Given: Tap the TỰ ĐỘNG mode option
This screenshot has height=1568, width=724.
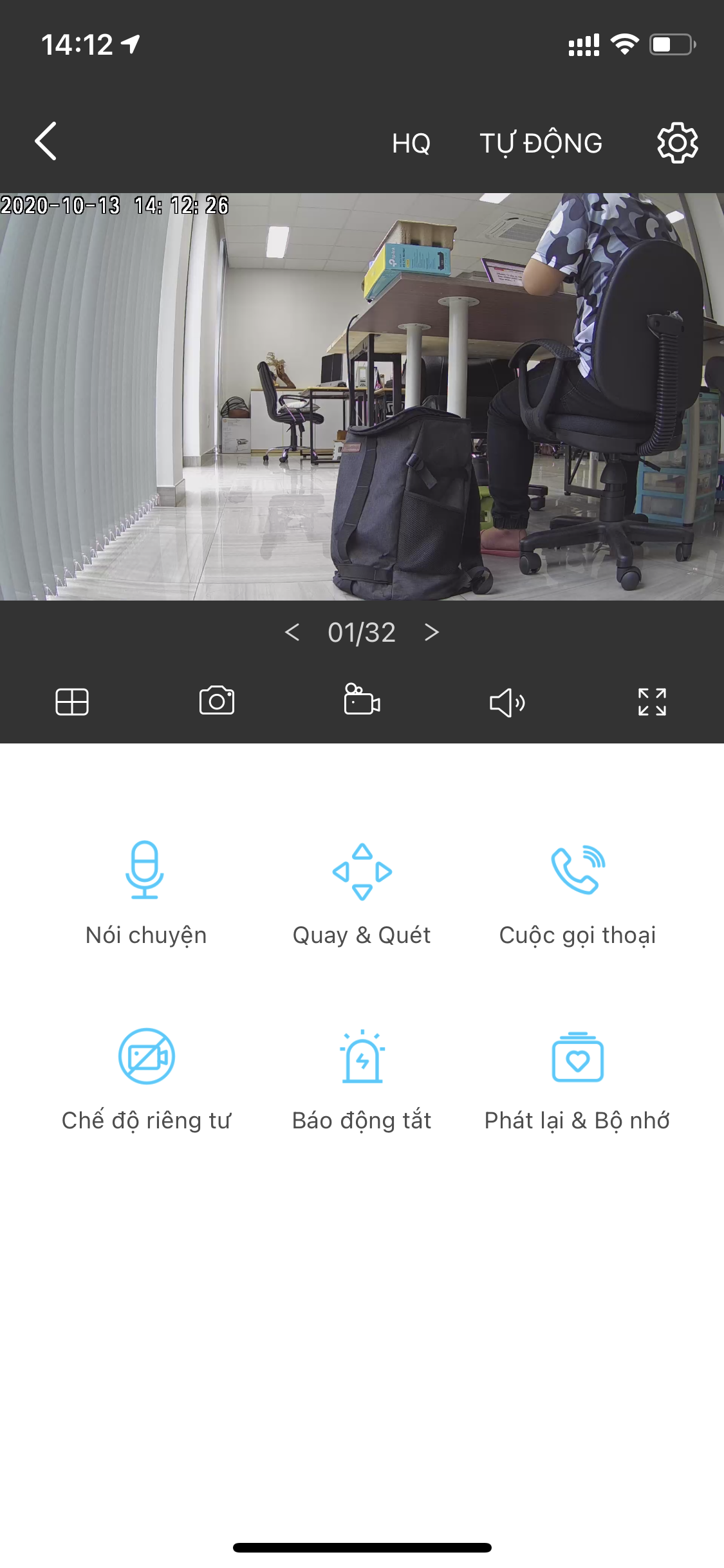Looking at the screenshot, I should click(x=541, y=143).
